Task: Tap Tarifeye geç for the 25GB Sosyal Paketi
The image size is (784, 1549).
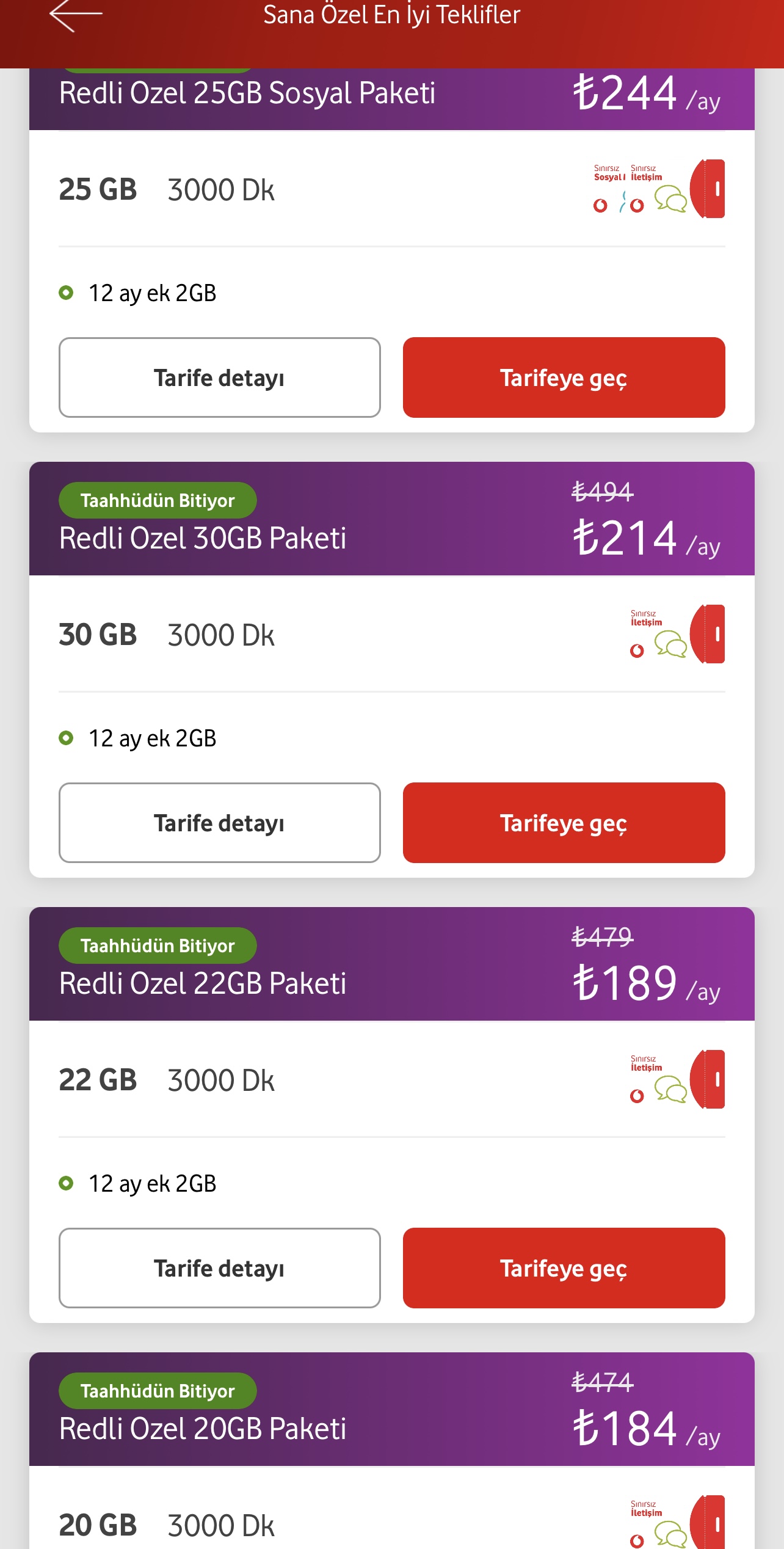Action: pyautogui.click(x=564, y=377)
